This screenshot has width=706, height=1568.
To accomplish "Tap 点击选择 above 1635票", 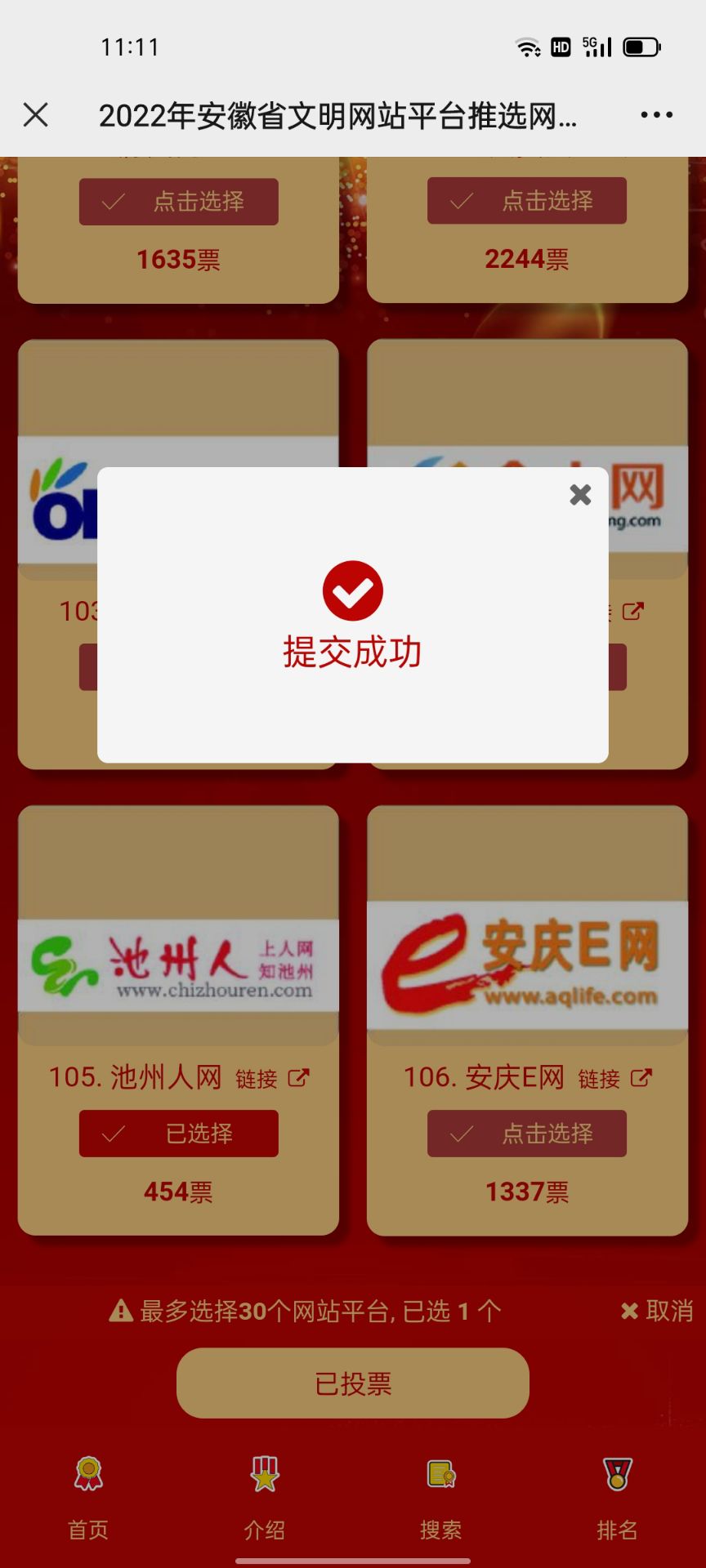I will pos(178,202).
